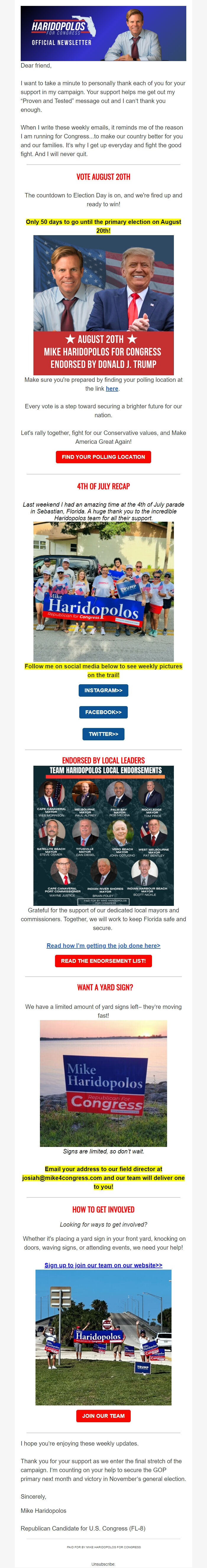The image size is (207, 1568).
Task: Open the 'here' polling location link
Action: (112, 388)
